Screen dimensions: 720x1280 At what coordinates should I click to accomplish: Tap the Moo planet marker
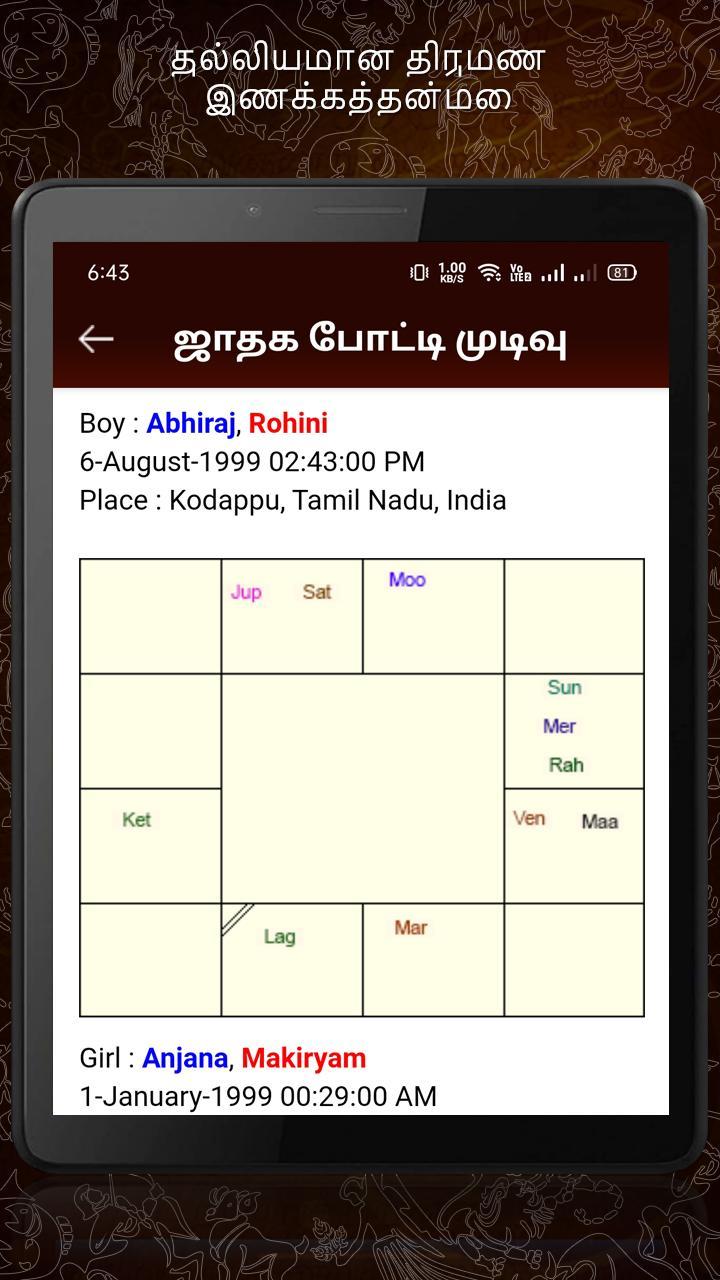tap(406, 579)
